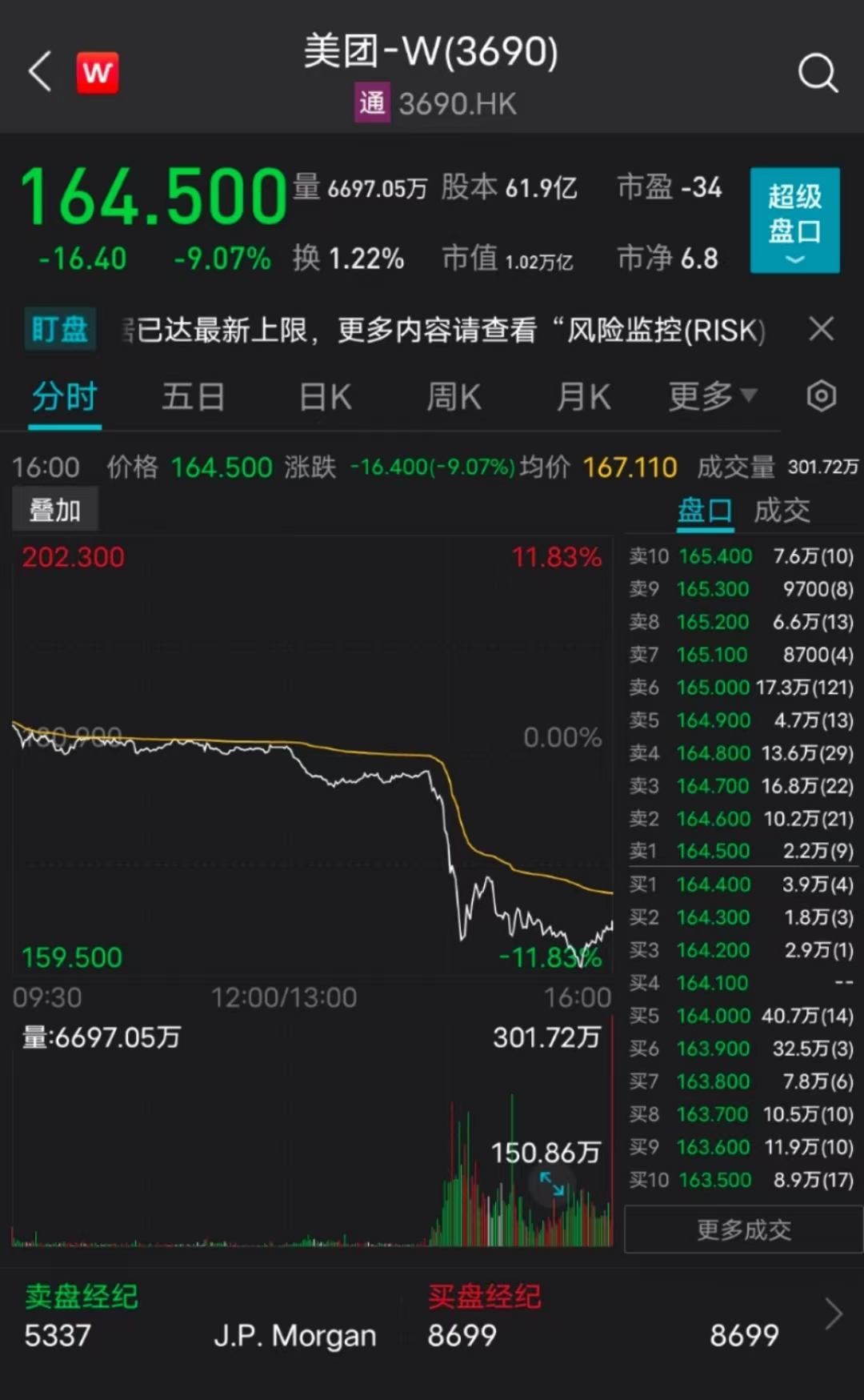Open the 更多 chart period dropdown

click(711, 397)
